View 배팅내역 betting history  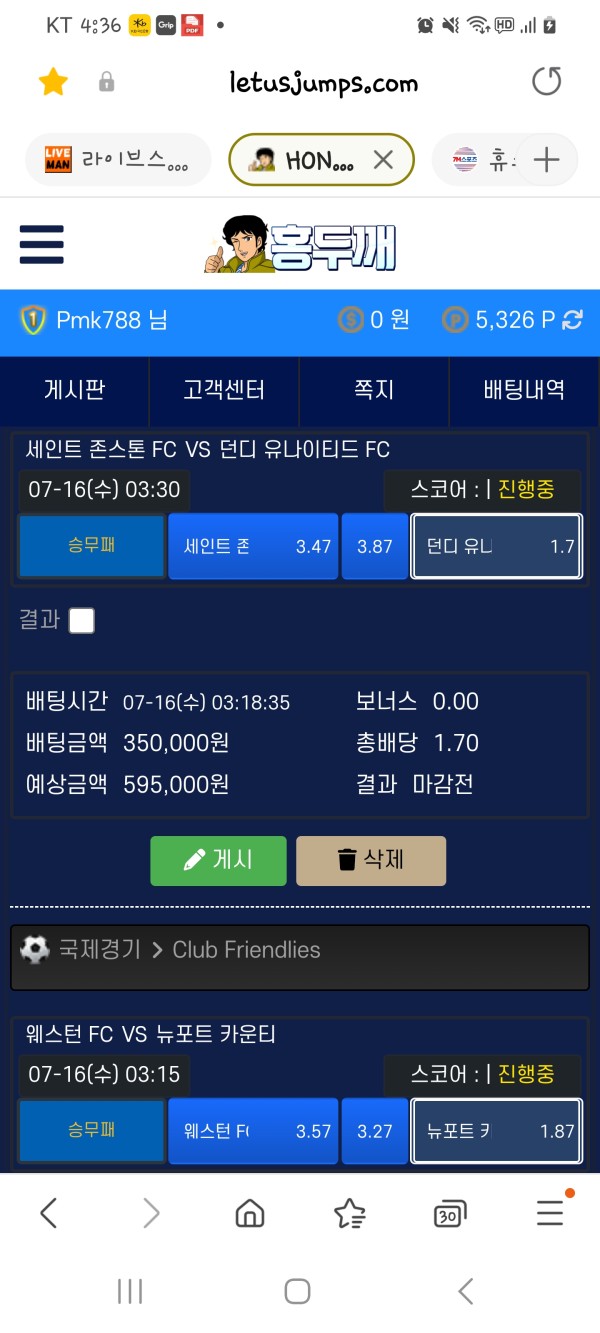click(x=525, y=390)
